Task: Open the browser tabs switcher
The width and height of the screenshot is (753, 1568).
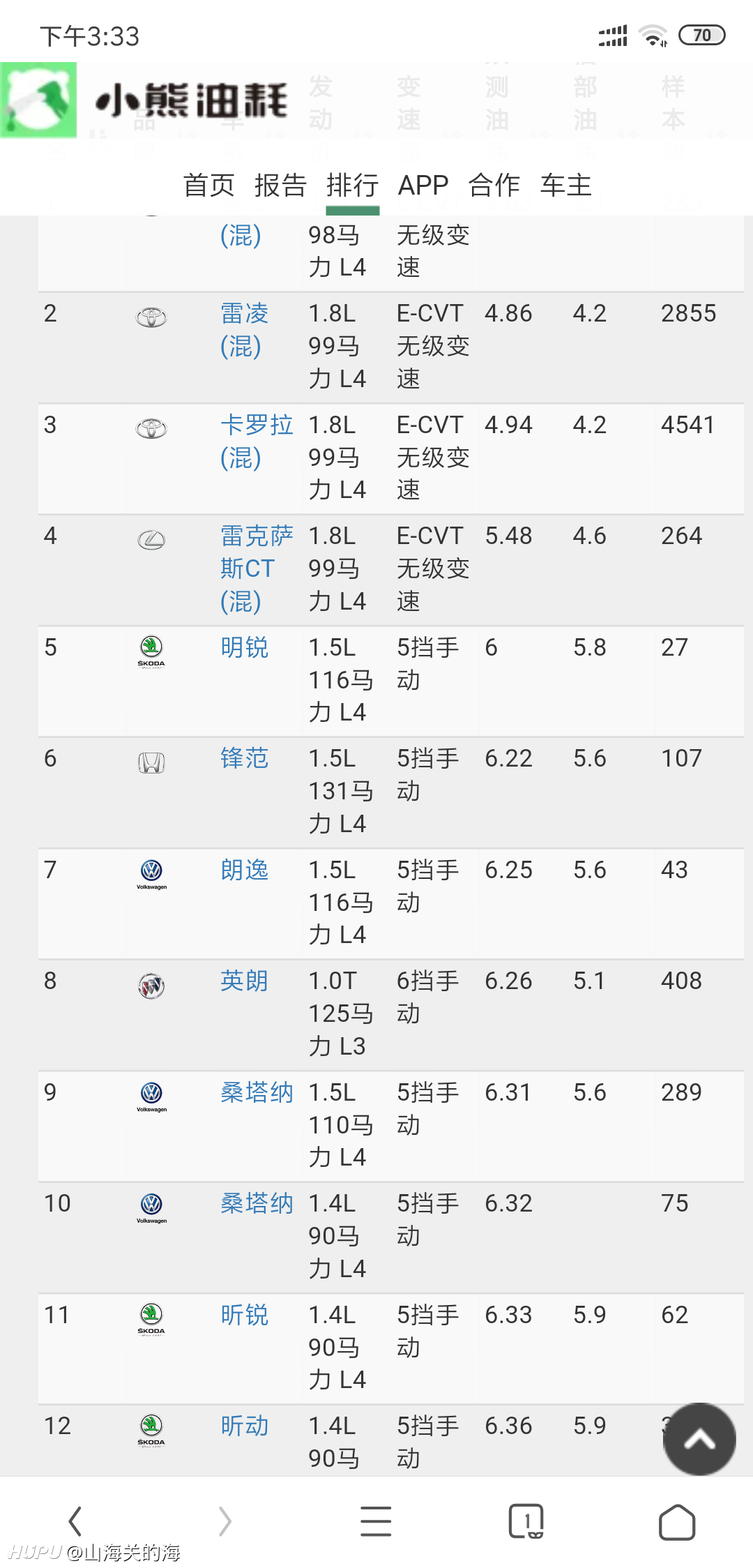Action: 526,1521
